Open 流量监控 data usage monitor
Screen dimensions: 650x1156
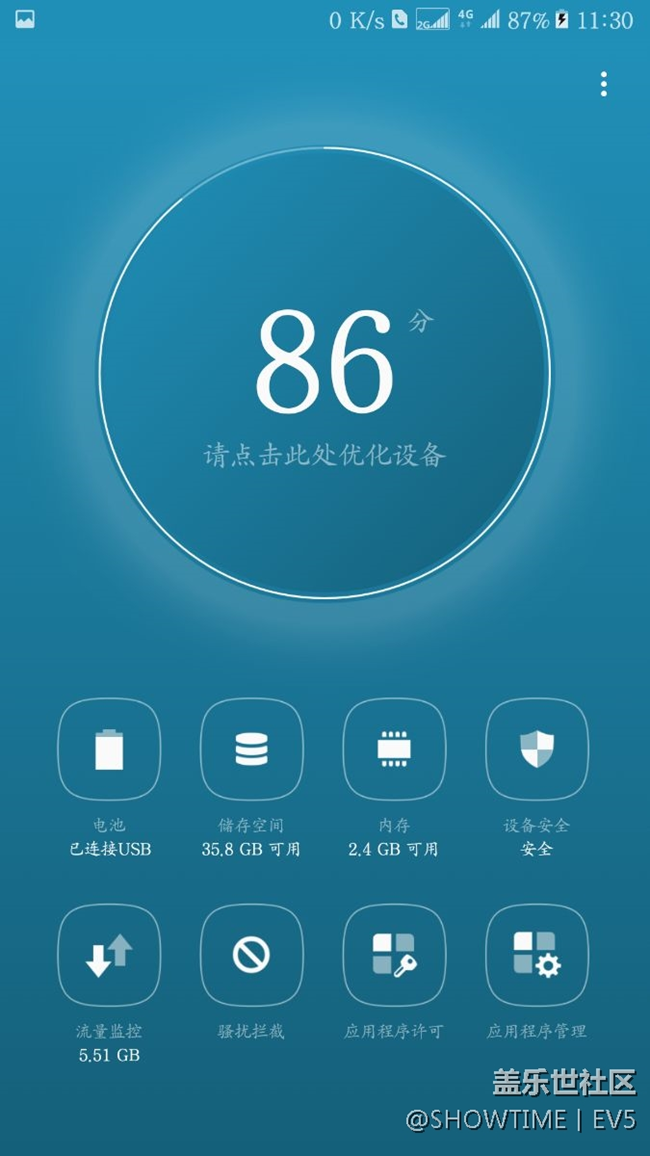tap(110, 955)
